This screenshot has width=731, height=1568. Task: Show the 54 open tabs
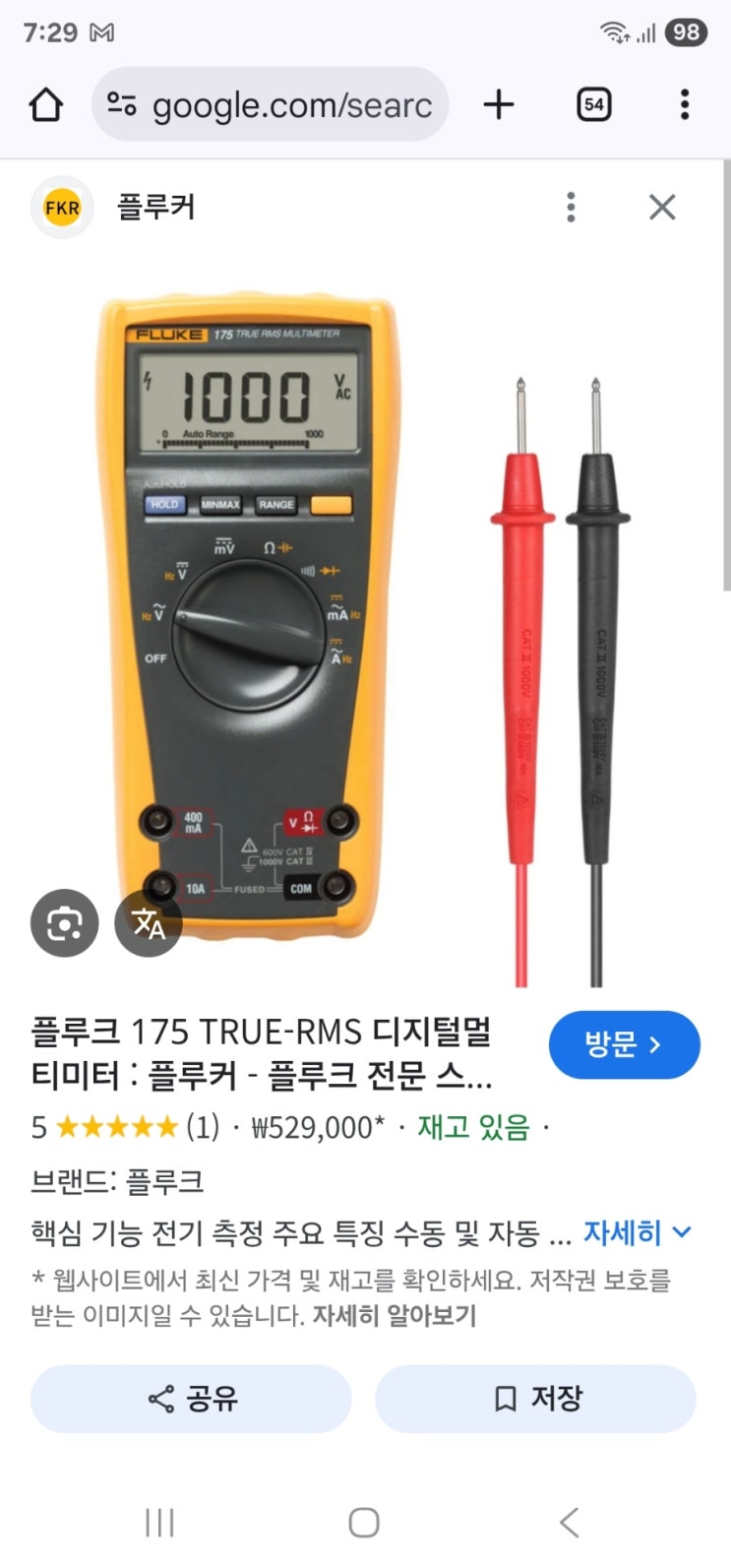pos(593,104)
